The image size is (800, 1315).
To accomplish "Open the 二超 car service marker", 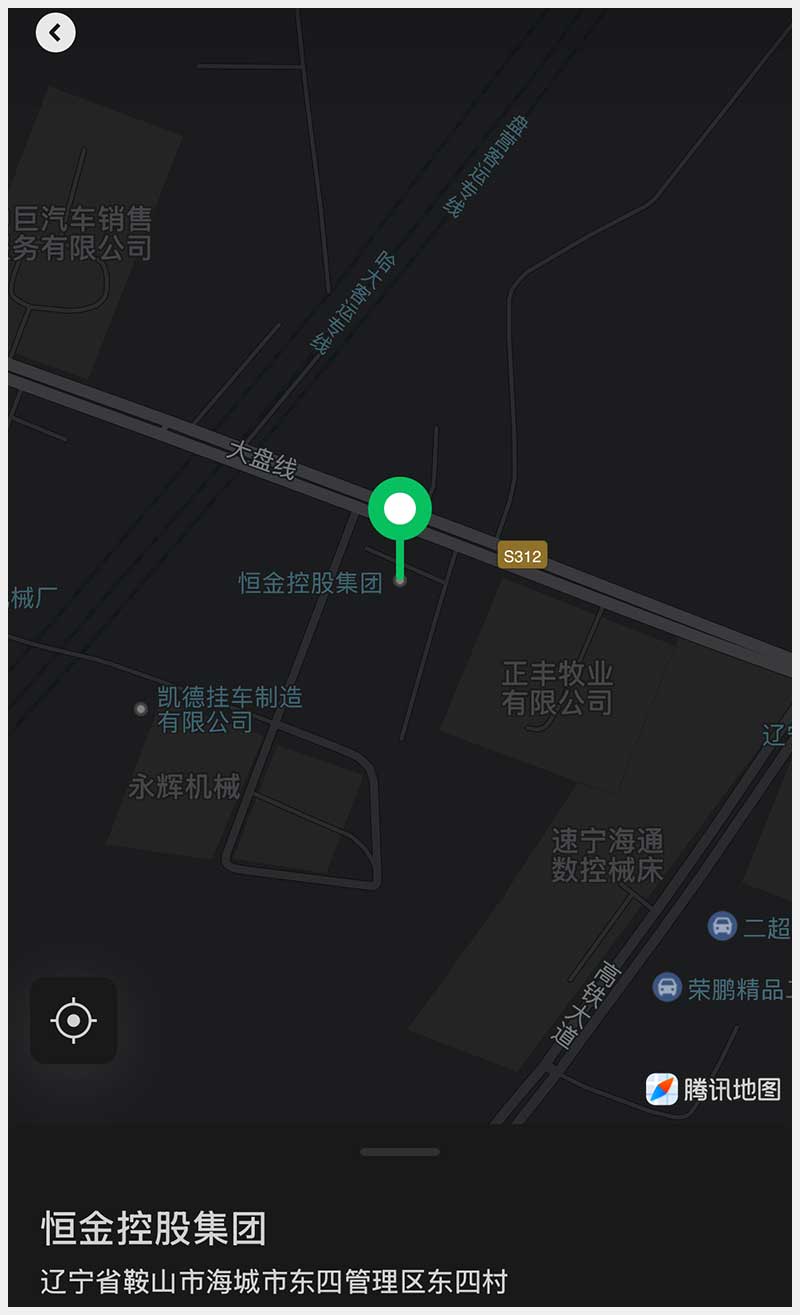I will [722, 926].
